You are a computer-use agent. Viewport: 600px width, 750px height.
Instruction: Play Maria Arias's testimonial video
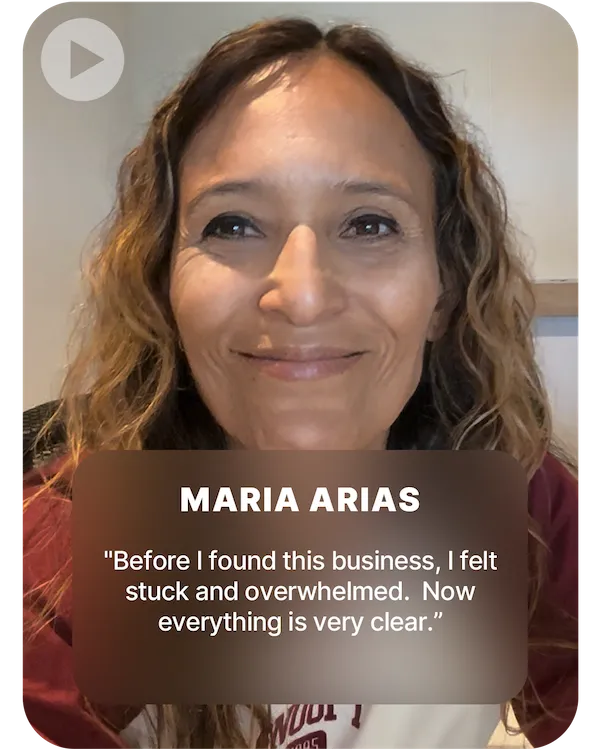click(82, 59)
